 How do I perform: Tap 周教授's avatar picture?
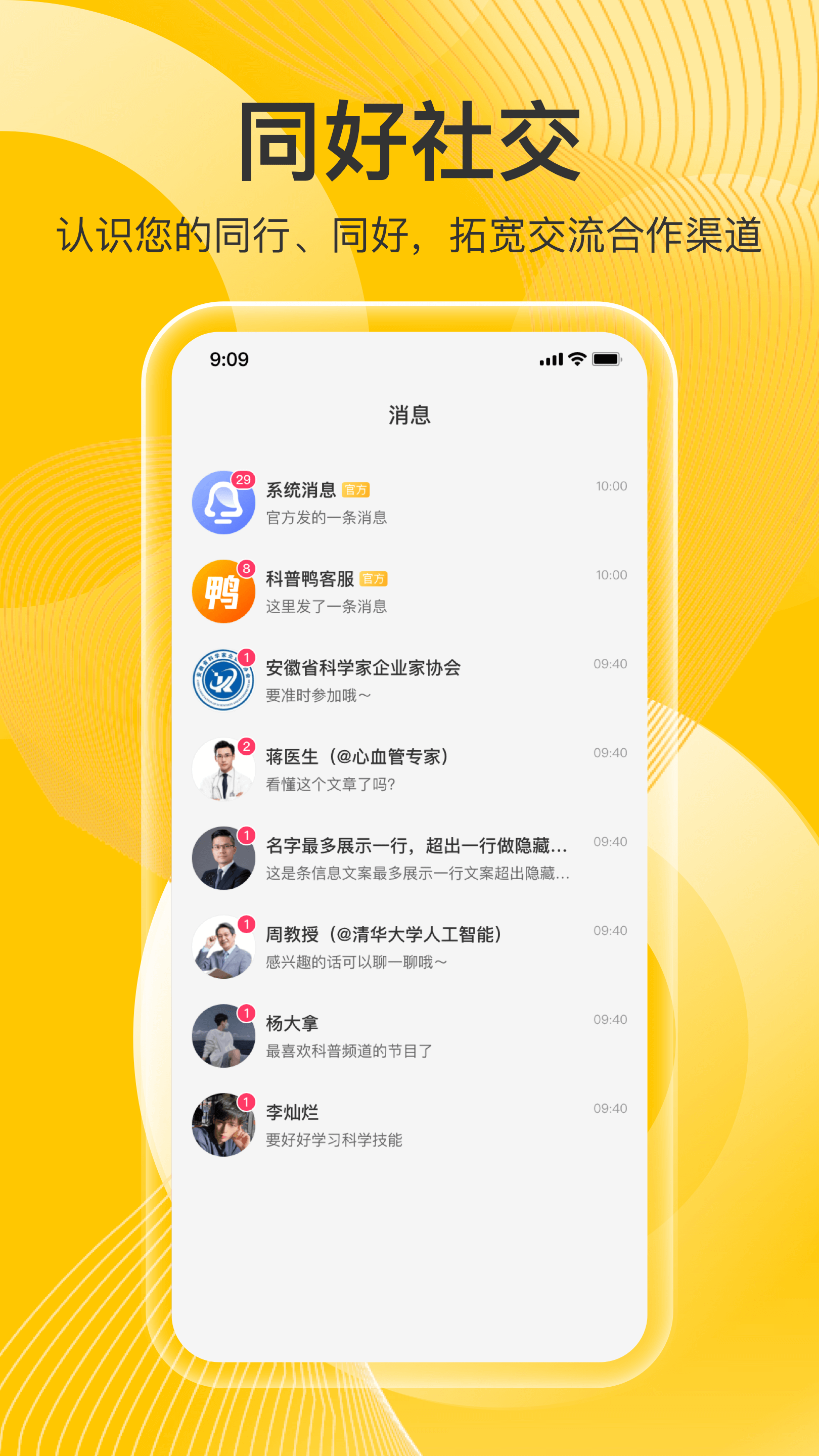click(224, 948)
